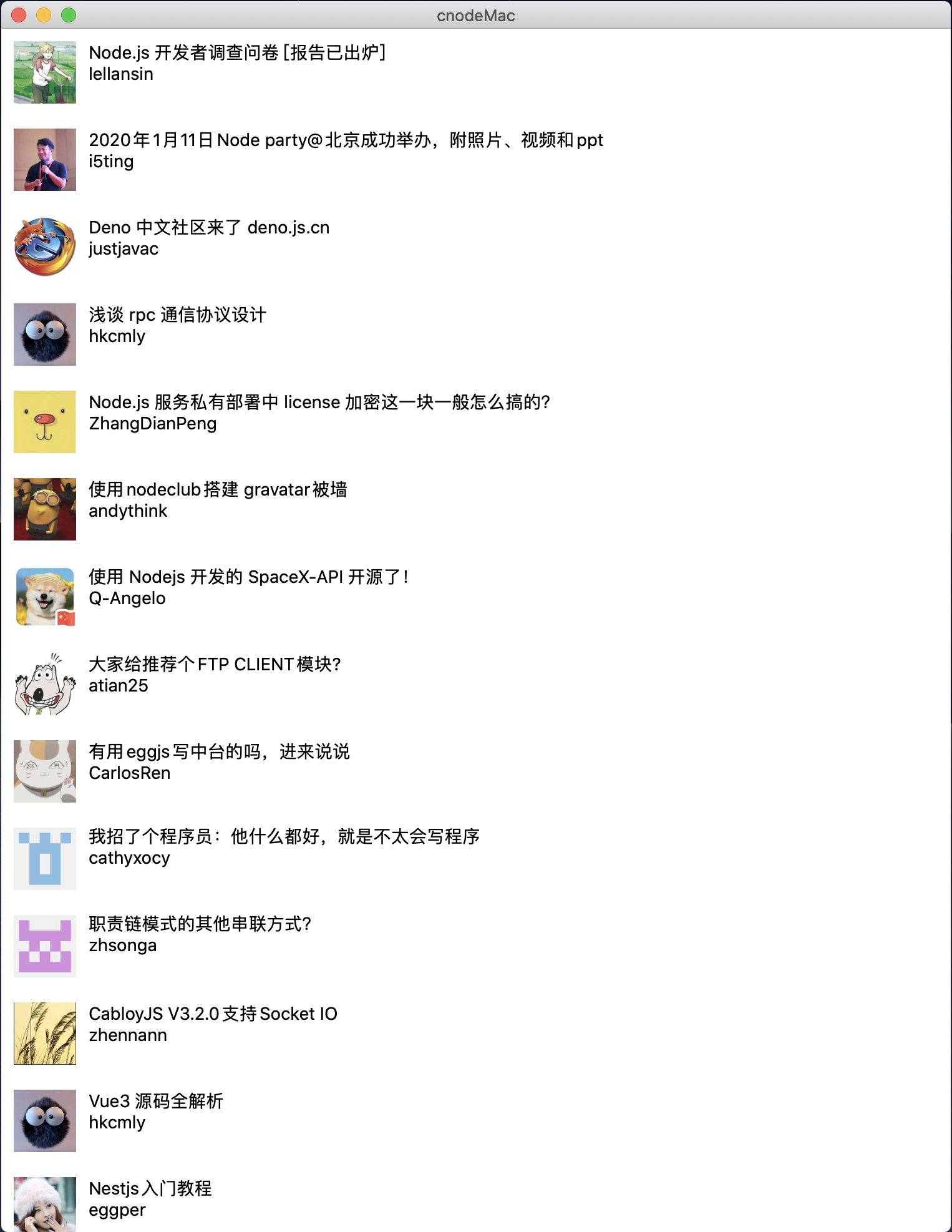The image size is (952, 1232).
Task: View the 职责链模式 question by zhsonga
Action: pyautogui.click(x=200, y=924)
